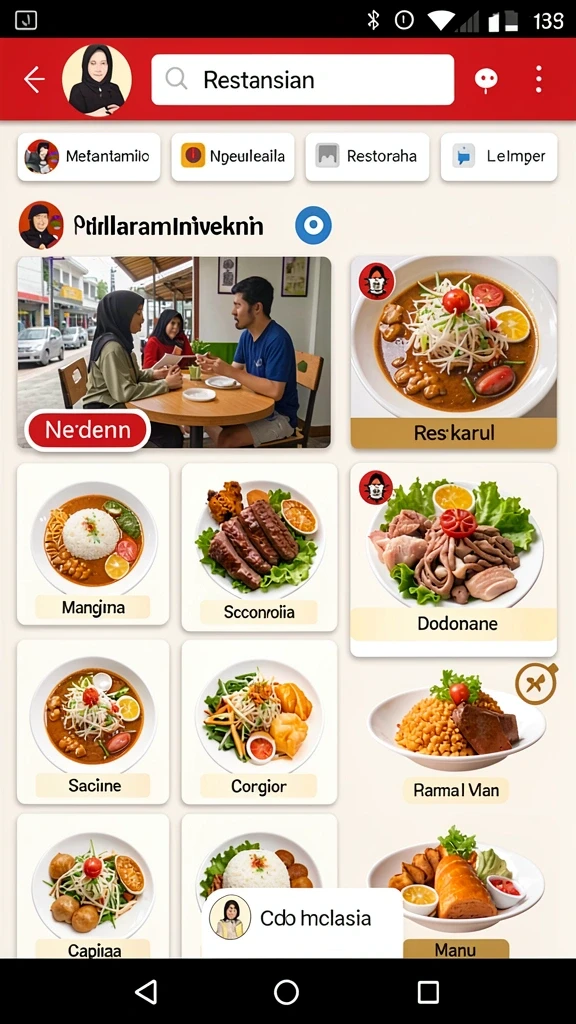Image resolution: width=576 pixels, height=1024 pixels.
Task: Open the Restansian search field
Action: [x=302, y=80]
